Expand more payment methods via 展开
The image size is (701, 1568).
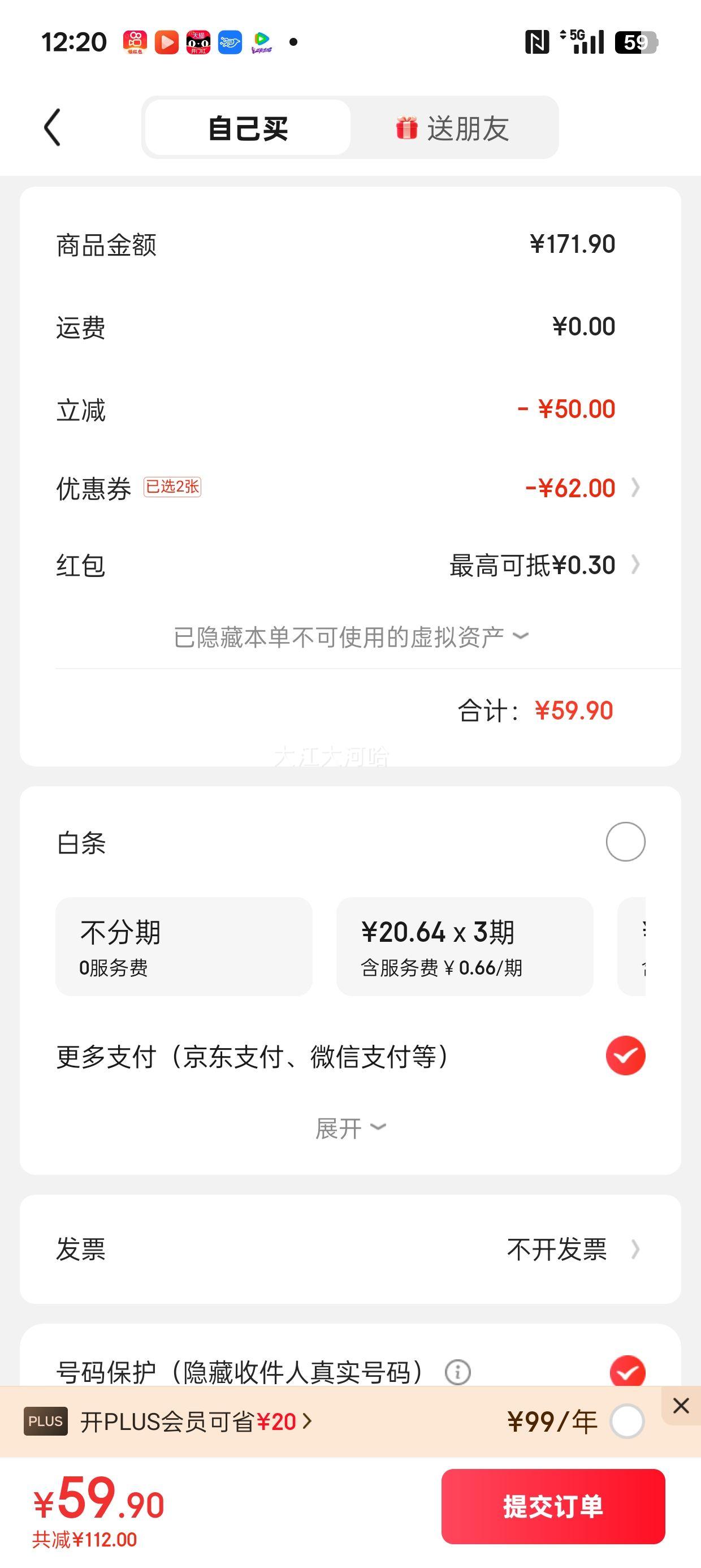(350, 1128)
